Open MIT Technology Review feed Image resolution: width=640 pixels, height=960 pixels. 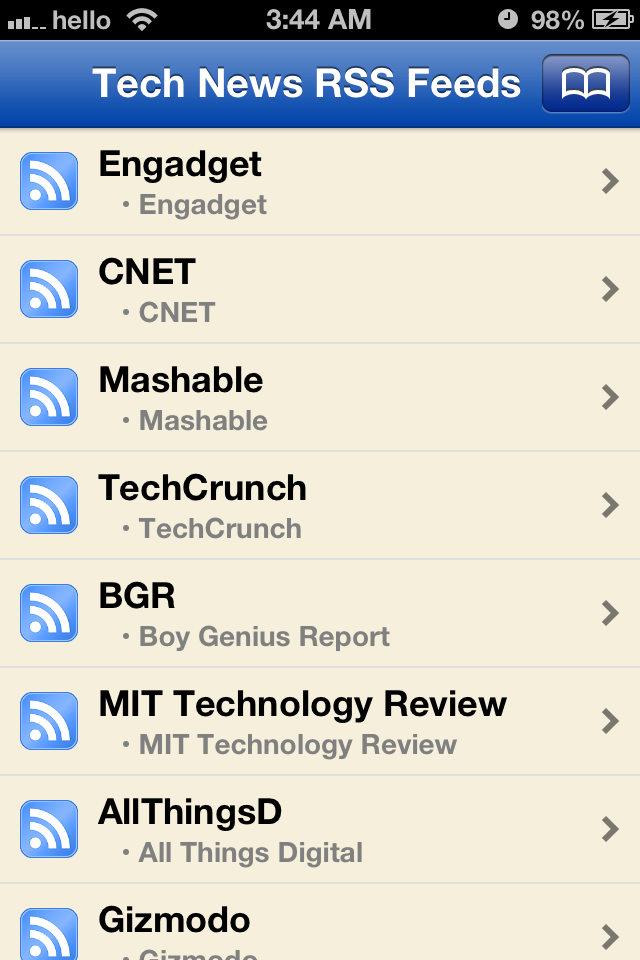pyautogui.click(x=320, y=722)
